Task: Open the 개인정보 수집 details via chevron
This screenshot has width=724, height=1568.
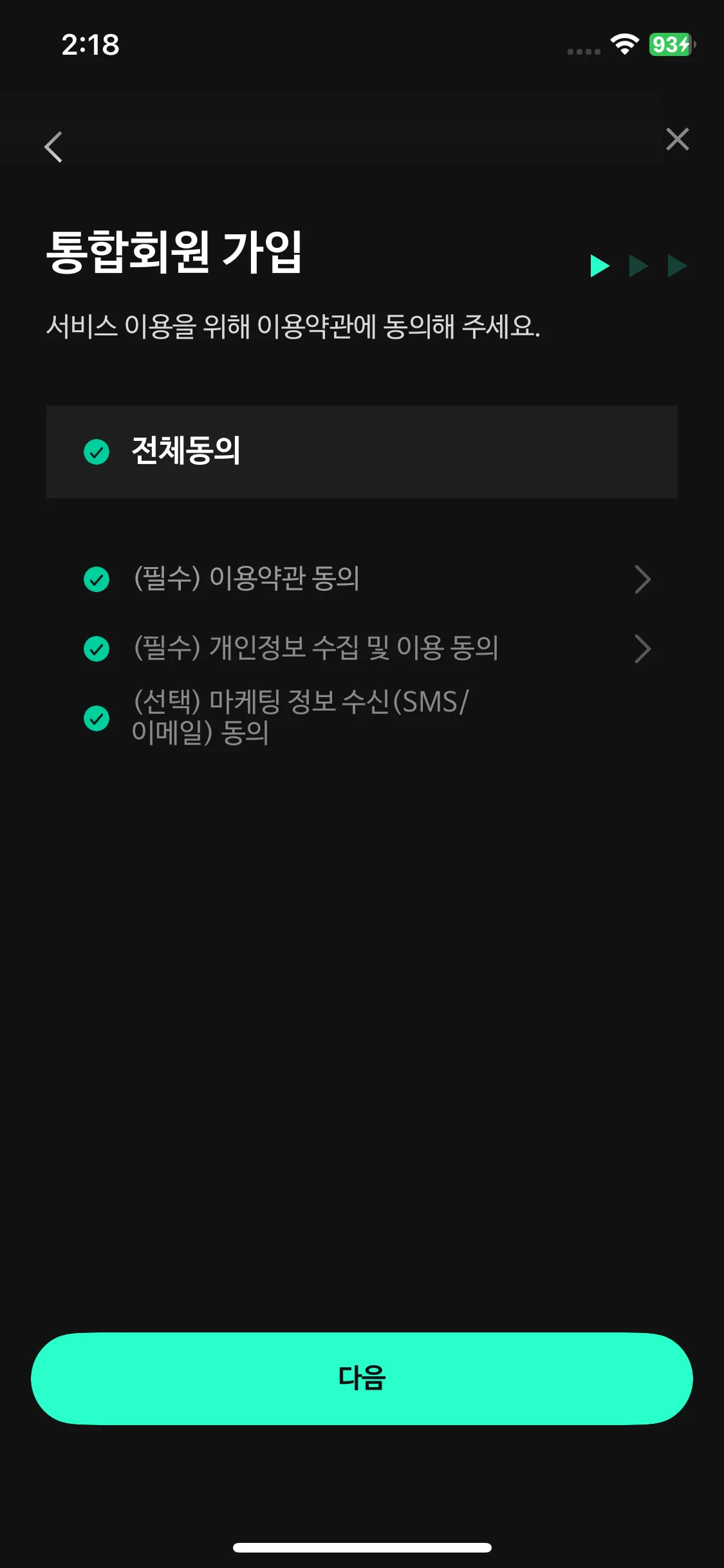Action: pyautogui.click(x=642, y=649)
